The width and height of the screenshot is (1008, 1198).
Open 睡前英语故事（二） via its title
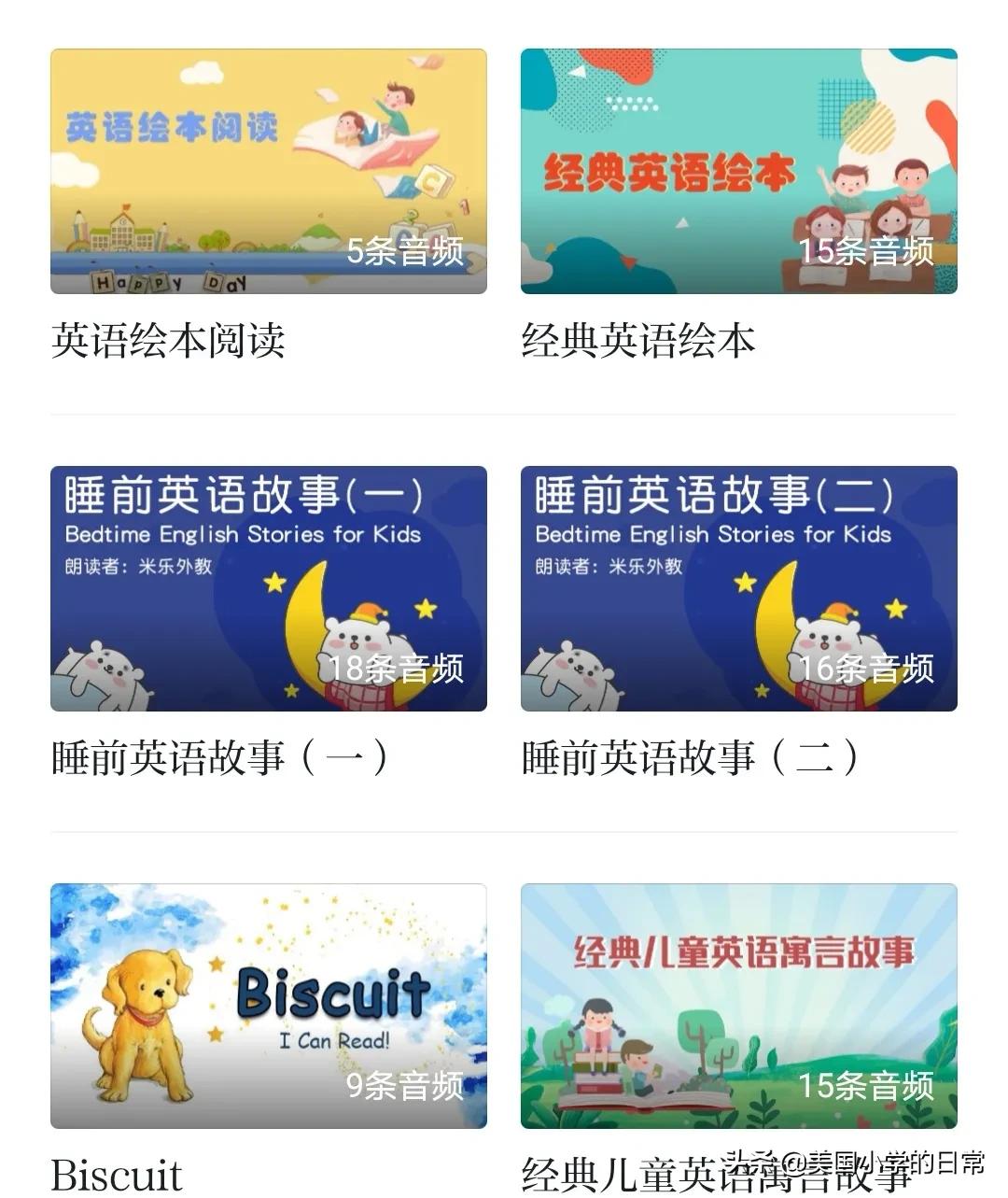pos(691,758)
